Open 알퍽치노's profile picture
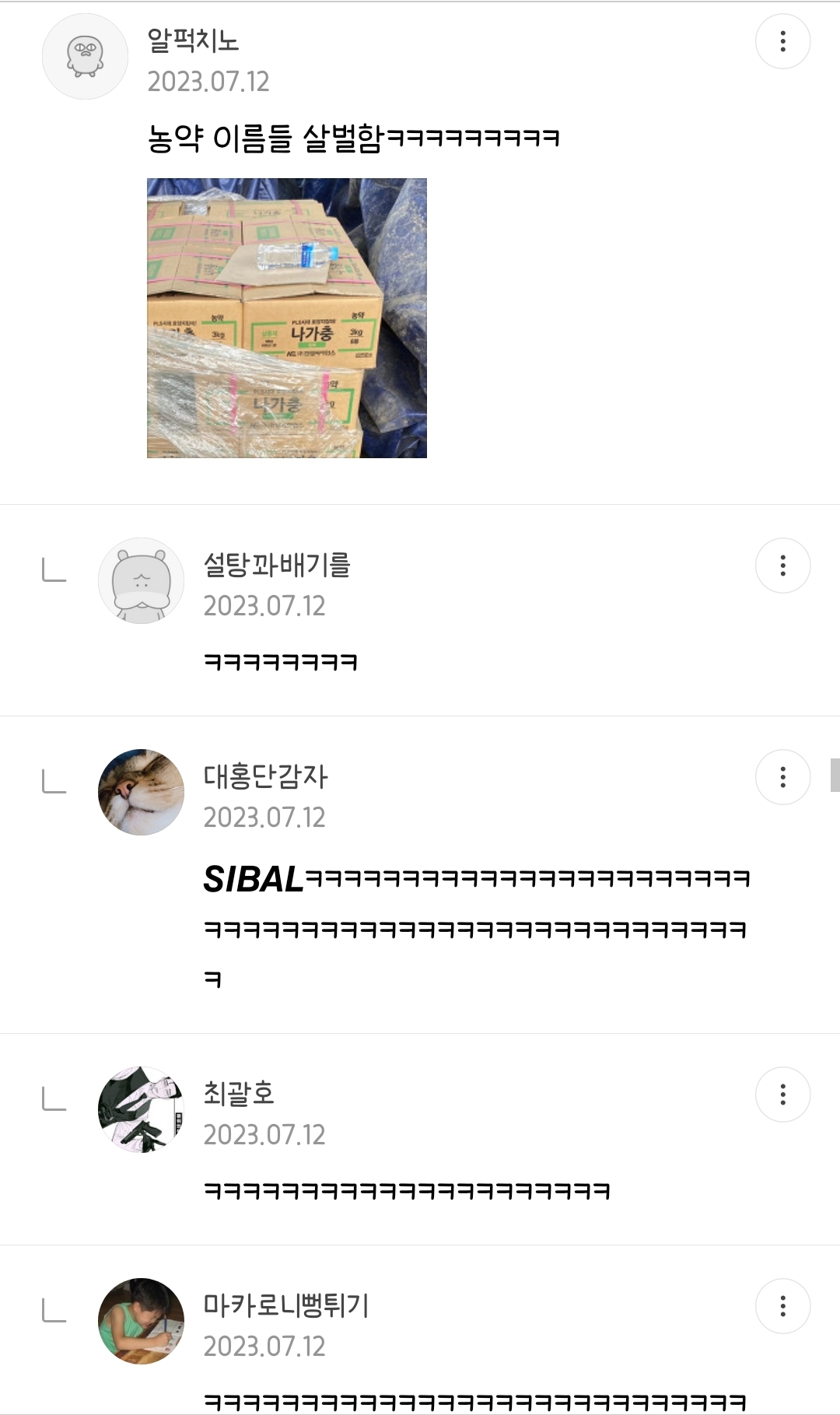This screenshot has width=840, height=1415. [x=85, y=57]
